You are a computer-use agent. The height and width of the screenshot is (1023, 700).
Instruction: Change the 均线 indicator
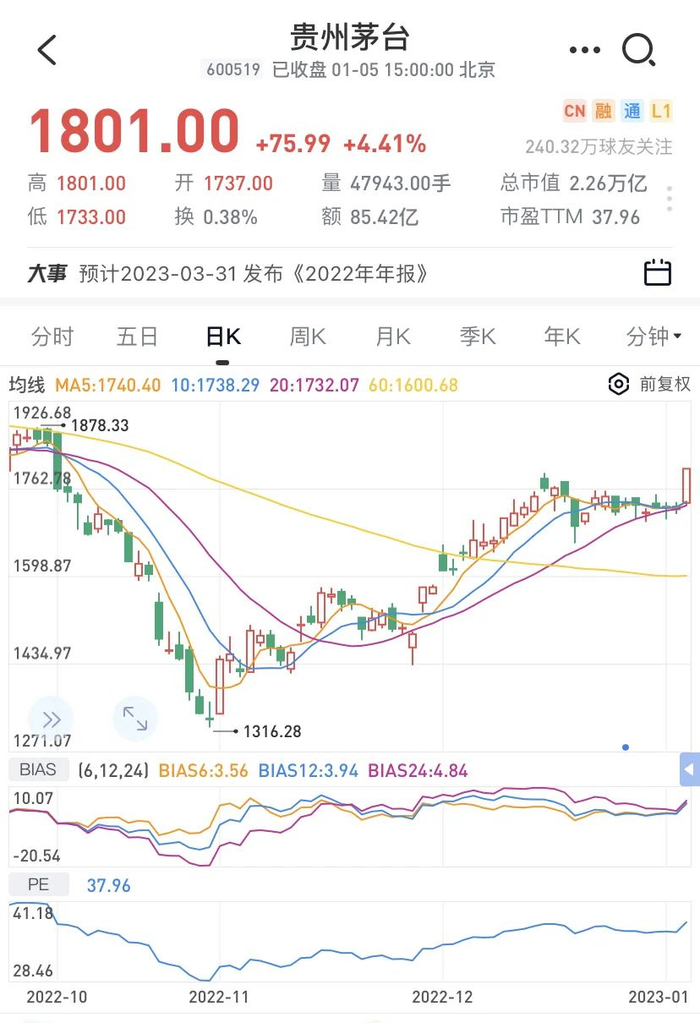pyautogui.click(x=27, y=384)
